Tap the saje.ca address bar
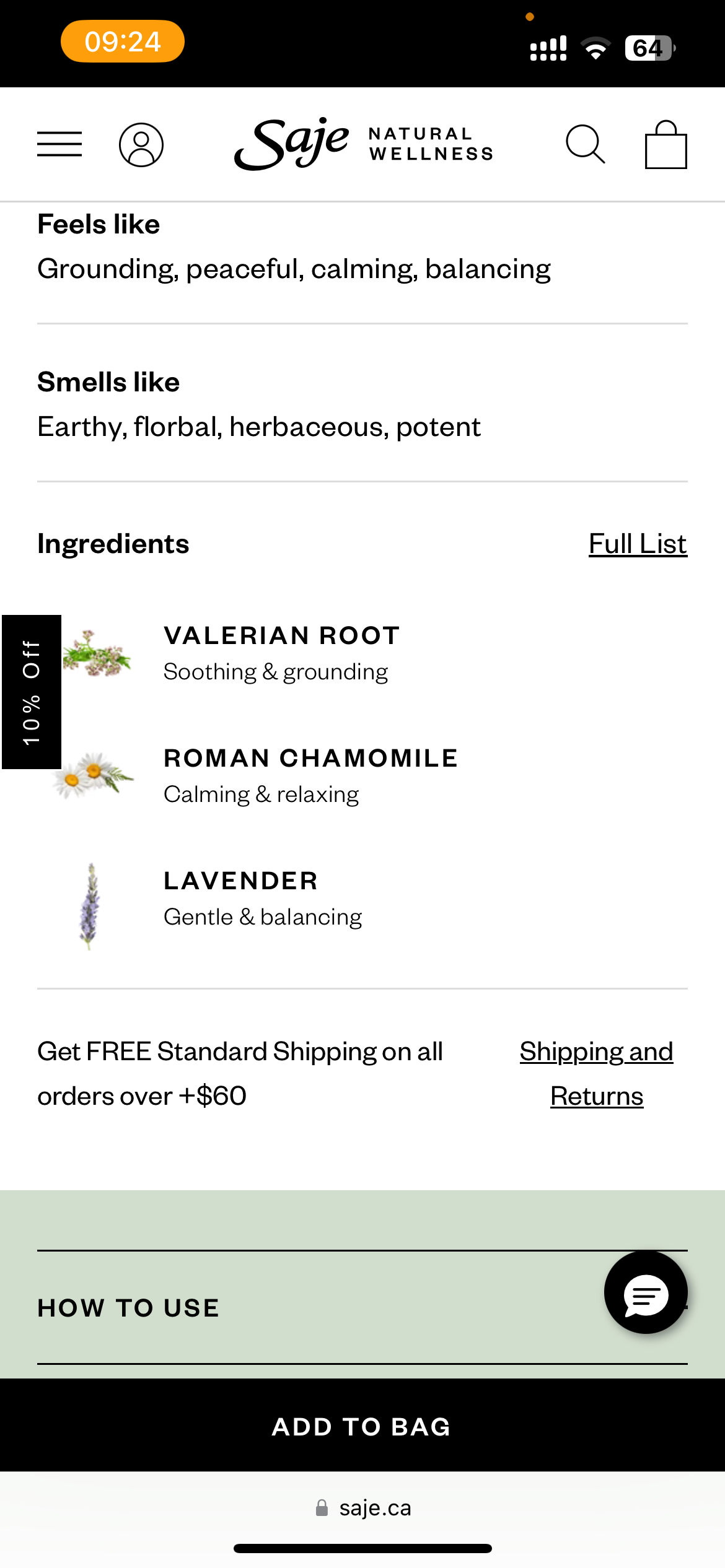The width and height of the screenshot is (725, 1568). [x=362, y=1508]
